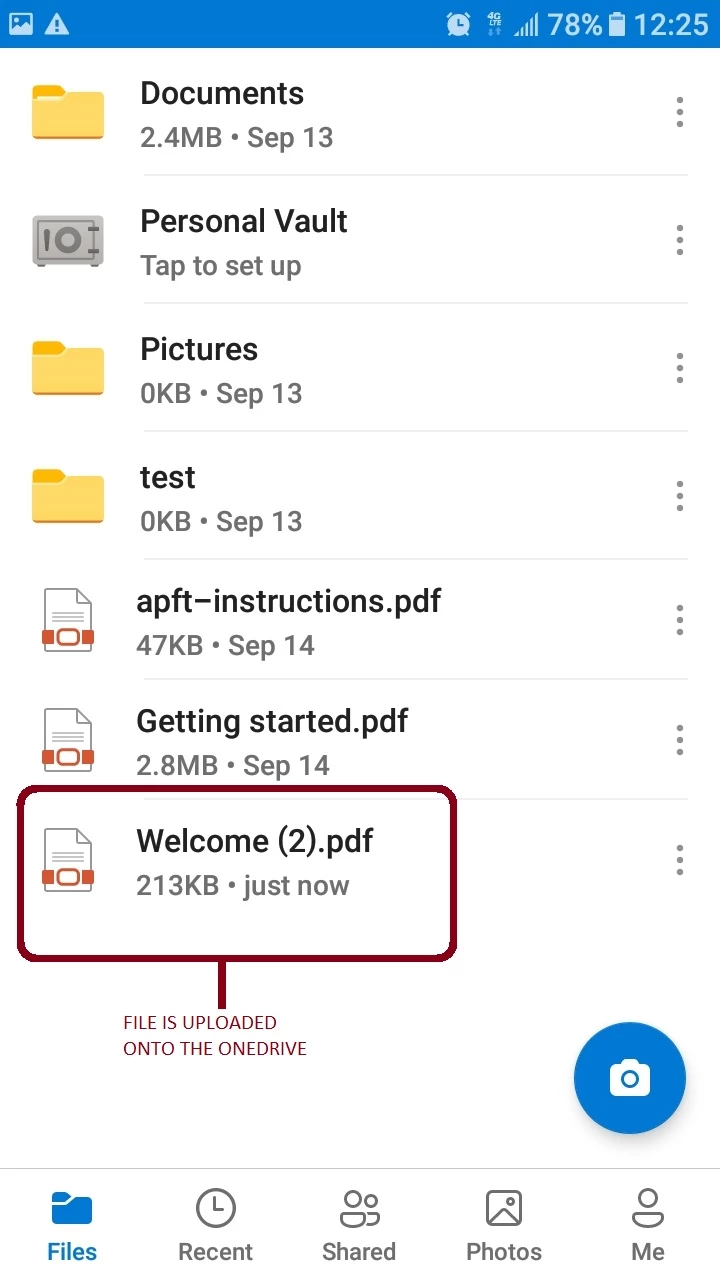Image resolution: width=720 pixels, height=1280 pixels.
Task: Open more options for Personal Vault
Action: coord(680,240)
